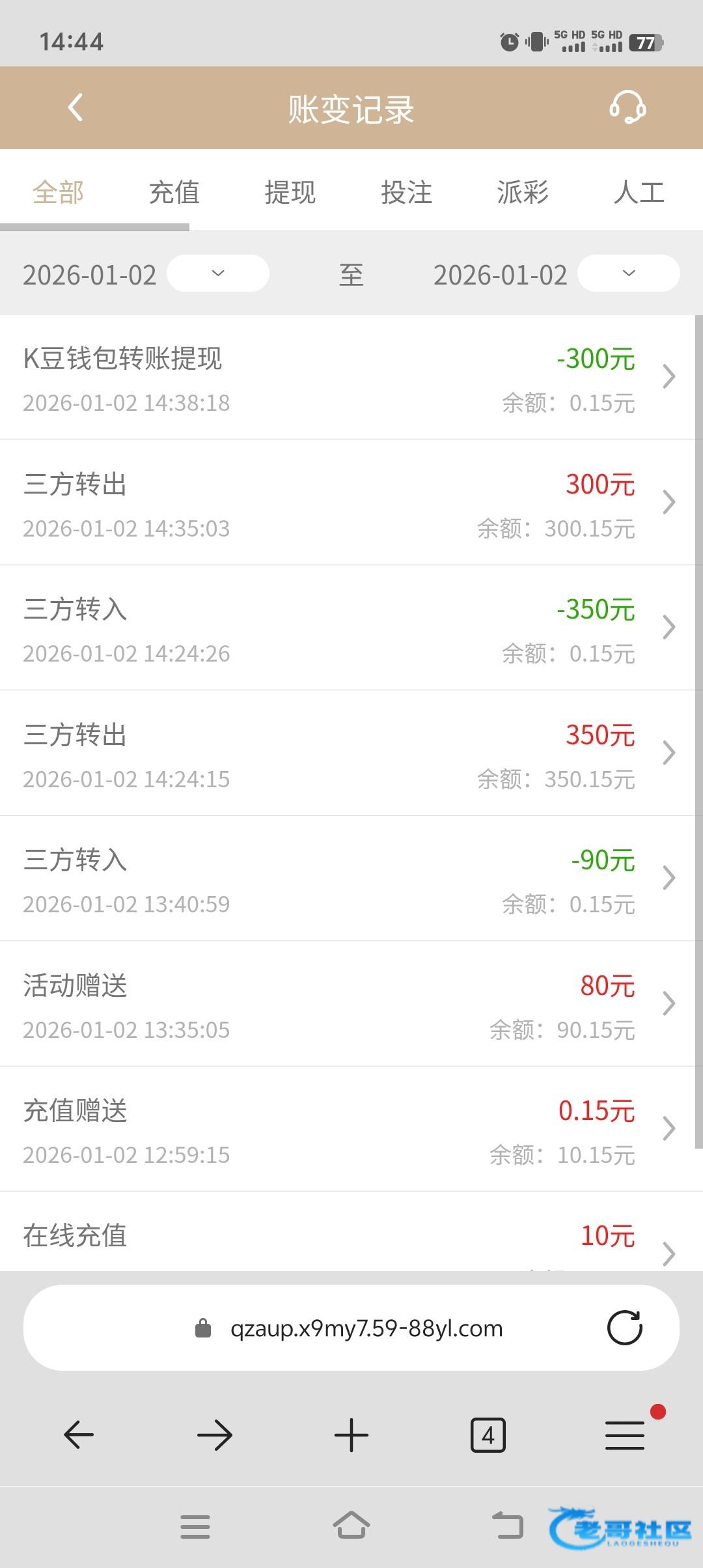This screenshot has width=703, height=1568.
Task: Open customer service headset icon
Action: pyautogui.click(x=627, y=108)
